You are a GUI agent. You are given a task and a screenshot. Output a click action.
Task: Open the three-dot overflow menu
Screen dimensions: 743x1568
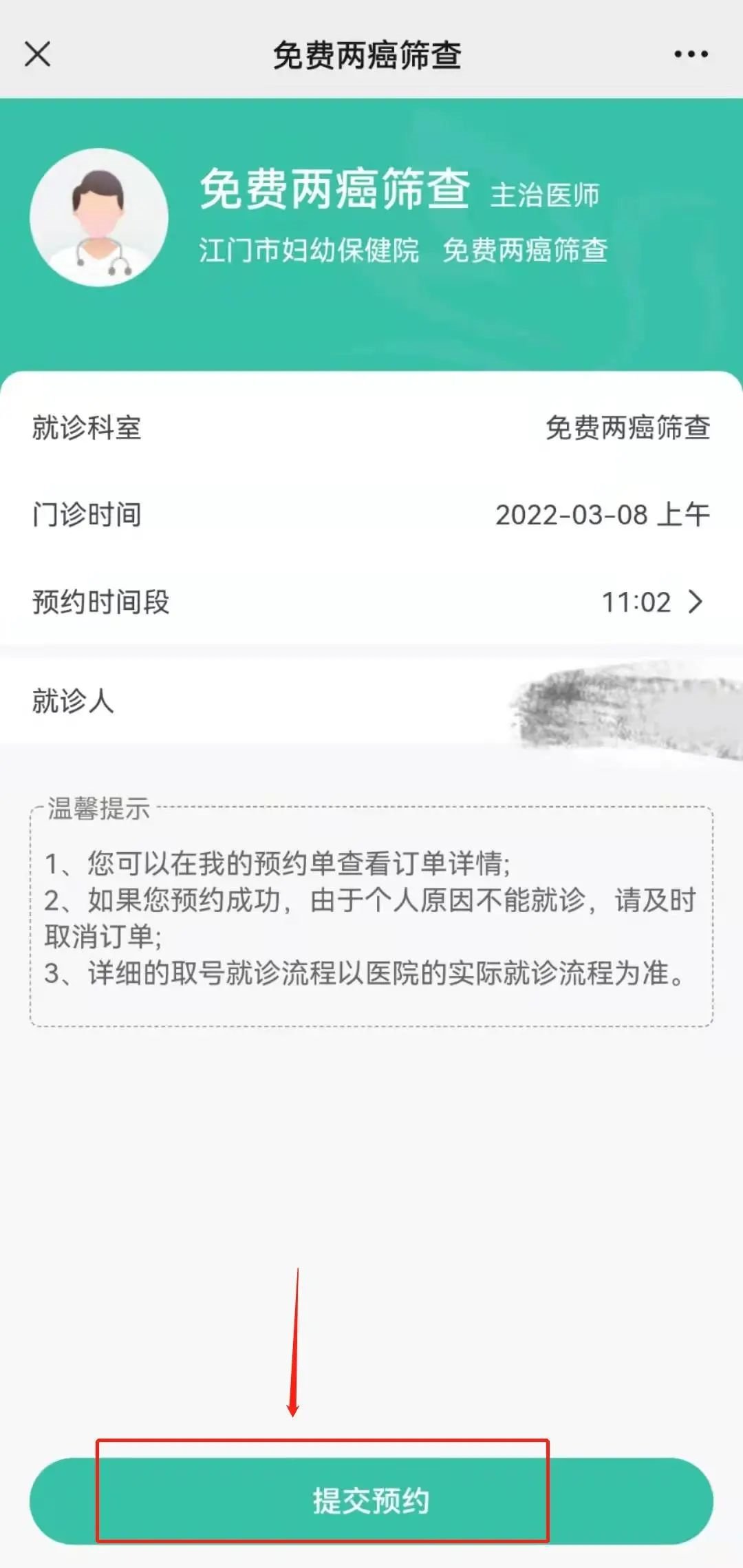[691, 54]
